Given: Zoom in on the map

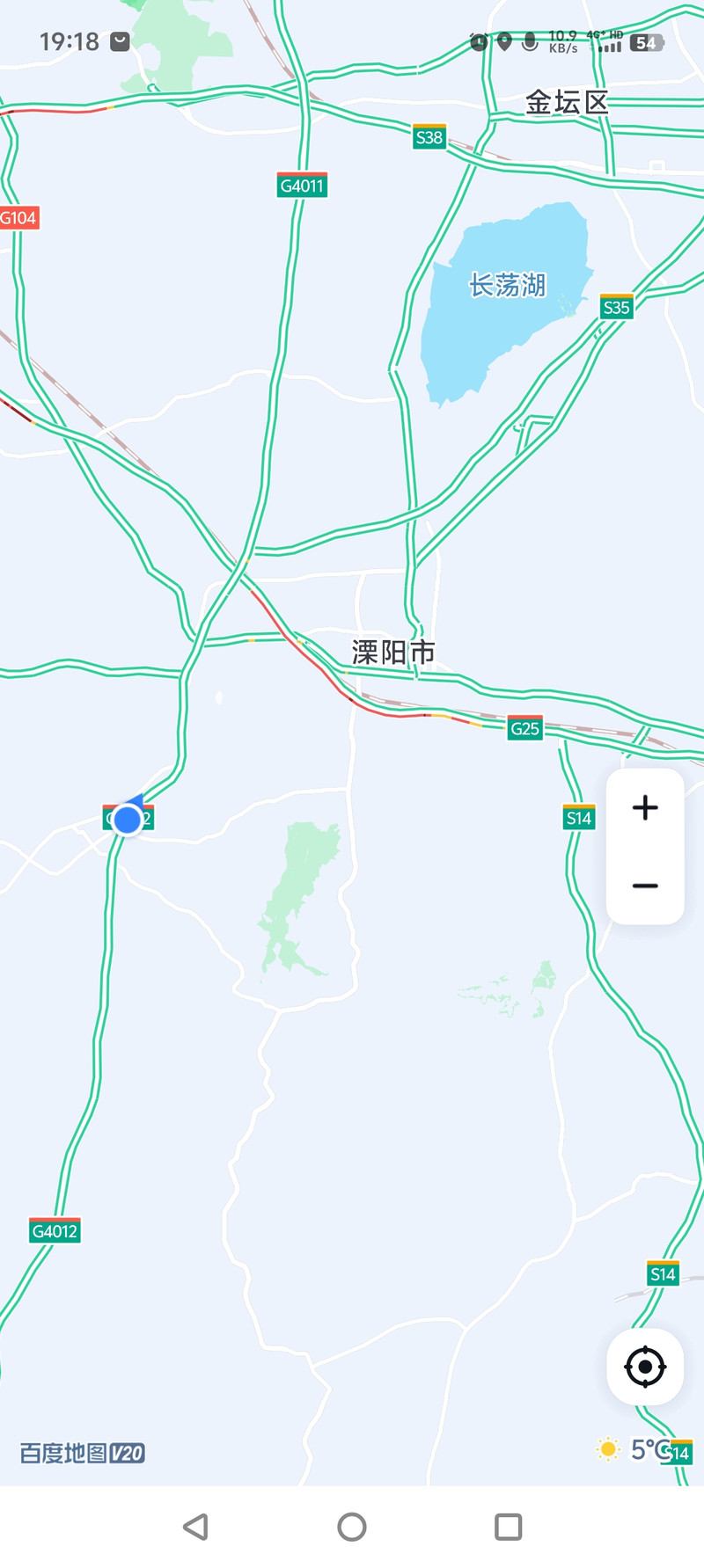Looking at the screenshot, I should coord(645,807).
